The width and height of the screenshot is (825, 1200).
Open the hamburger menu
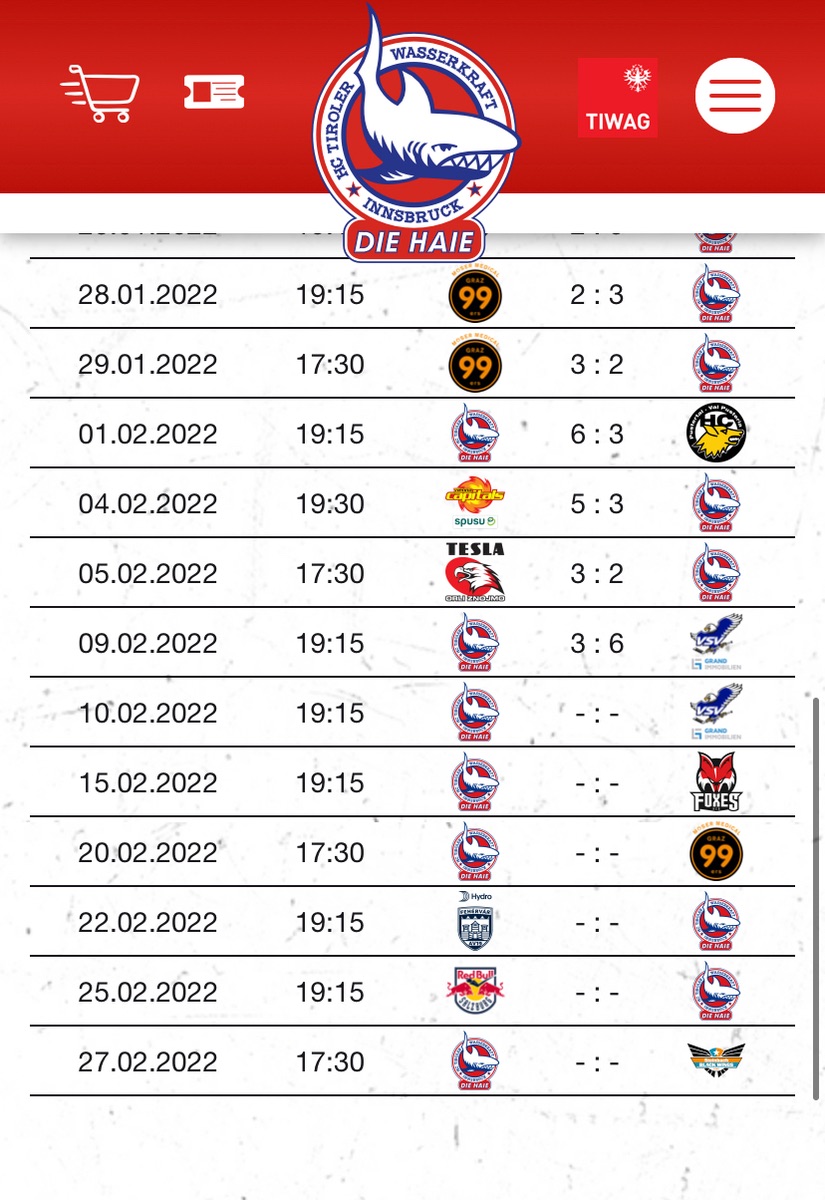point(735,96)
